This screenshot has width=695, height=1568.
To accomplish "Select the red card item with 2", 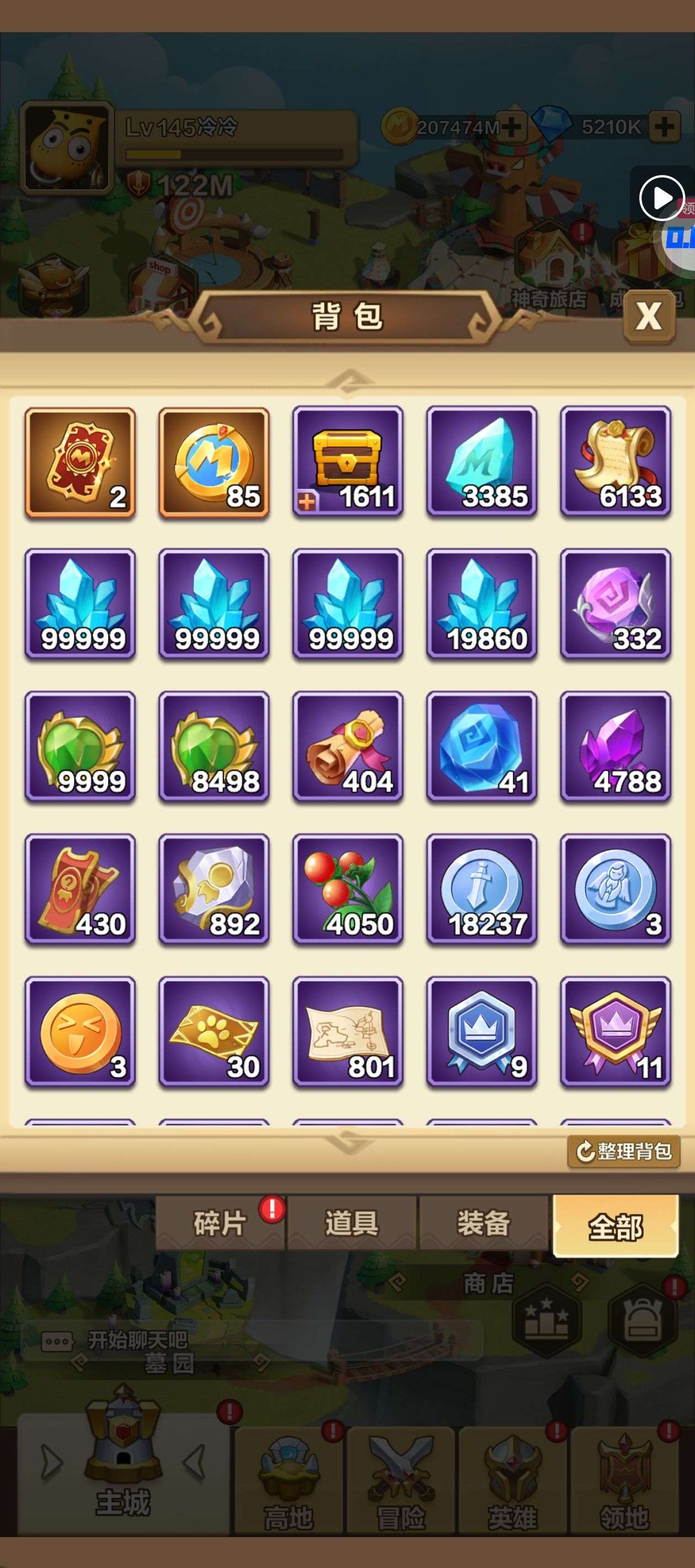I will [x=80, y=462].
